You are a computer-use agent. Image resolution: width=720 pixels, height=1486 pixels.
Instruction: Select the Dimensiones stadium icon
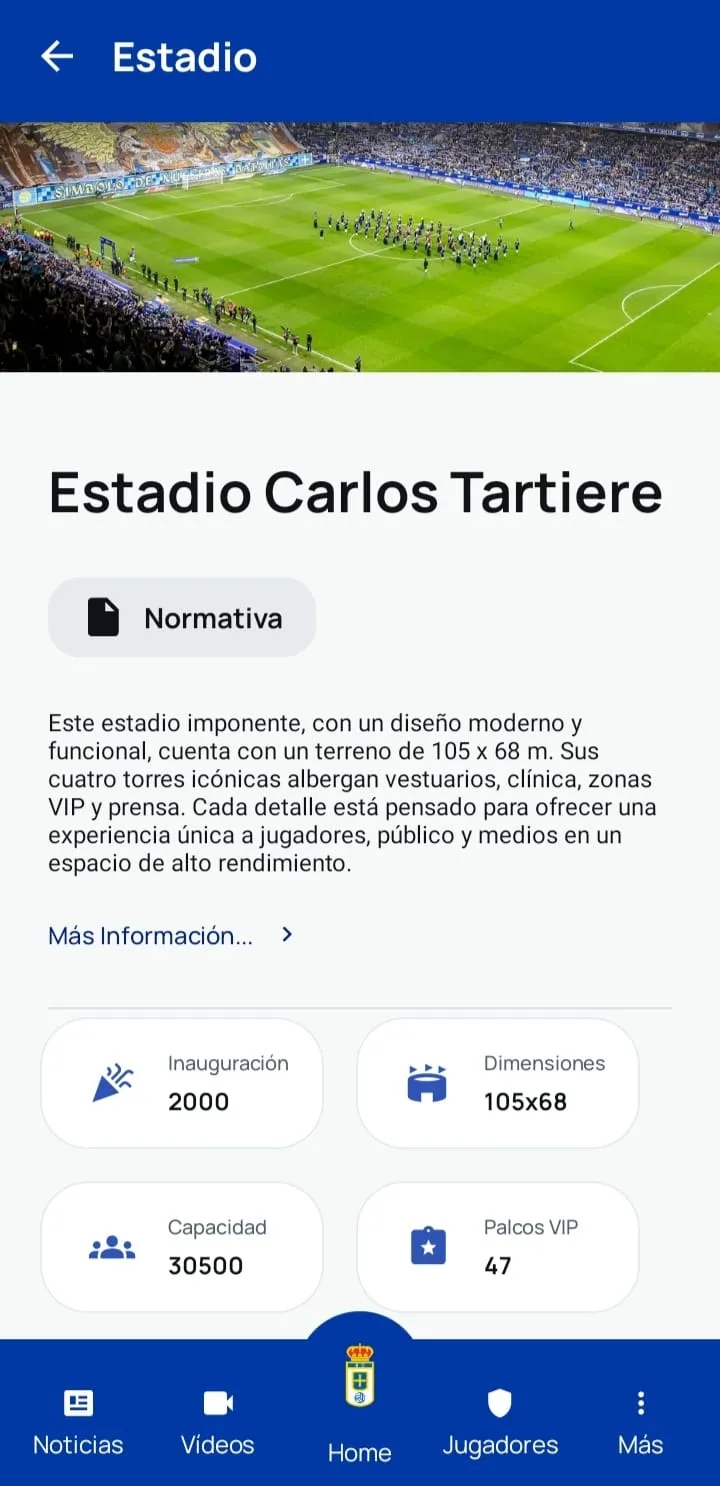pyautogui.click(x=427, y=1083)
